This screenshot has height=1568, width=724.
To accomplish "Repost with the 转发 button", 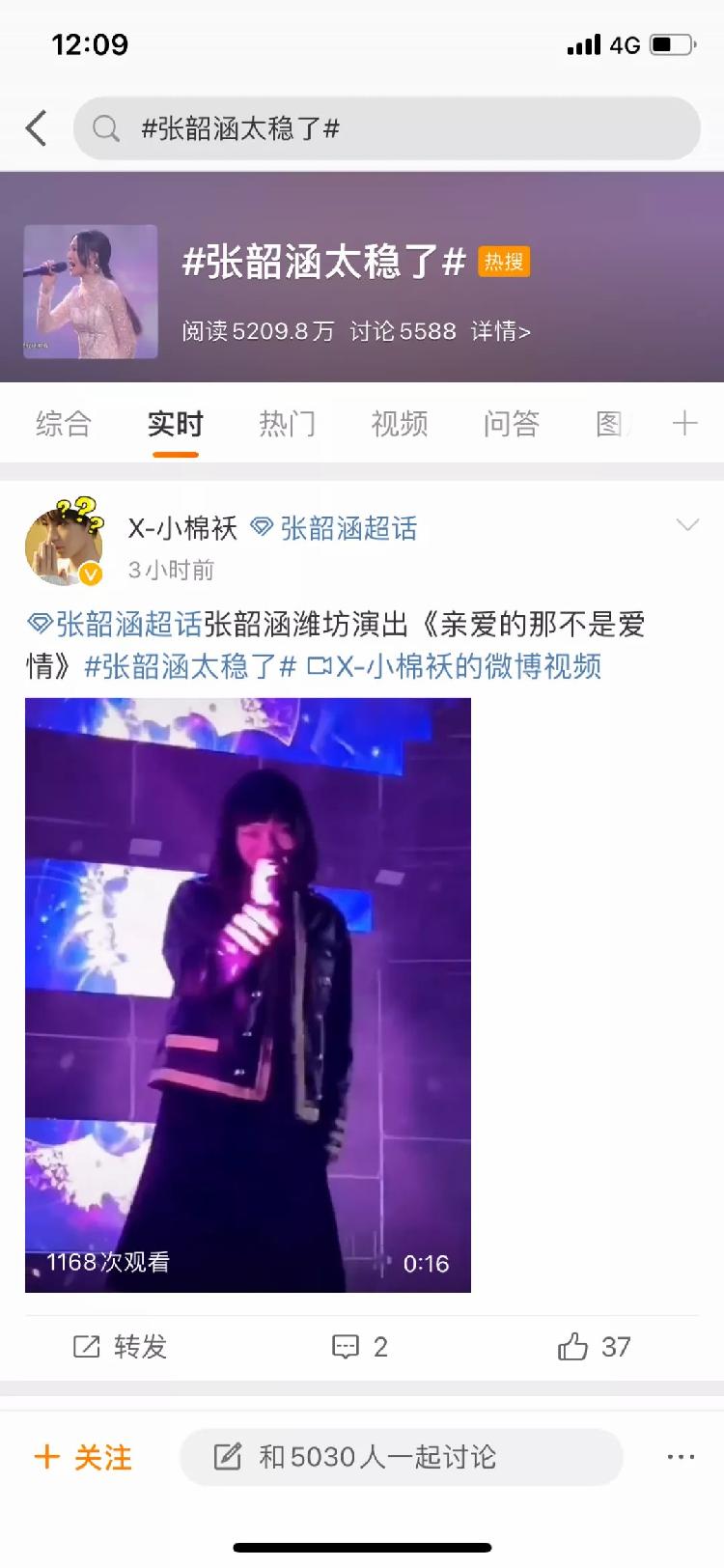I will coord(122,1346).
